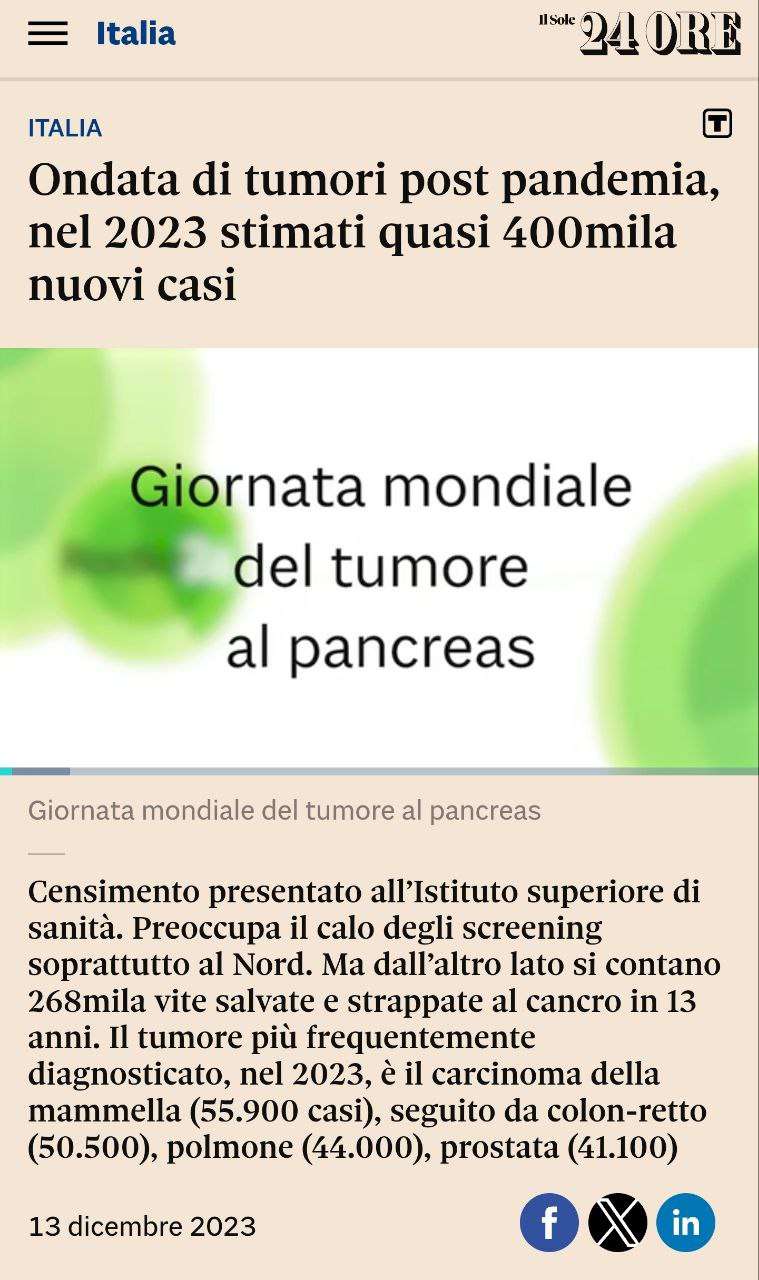Tap the text-size icon next to the category label

pyautogui.click(x=717, y=124)
